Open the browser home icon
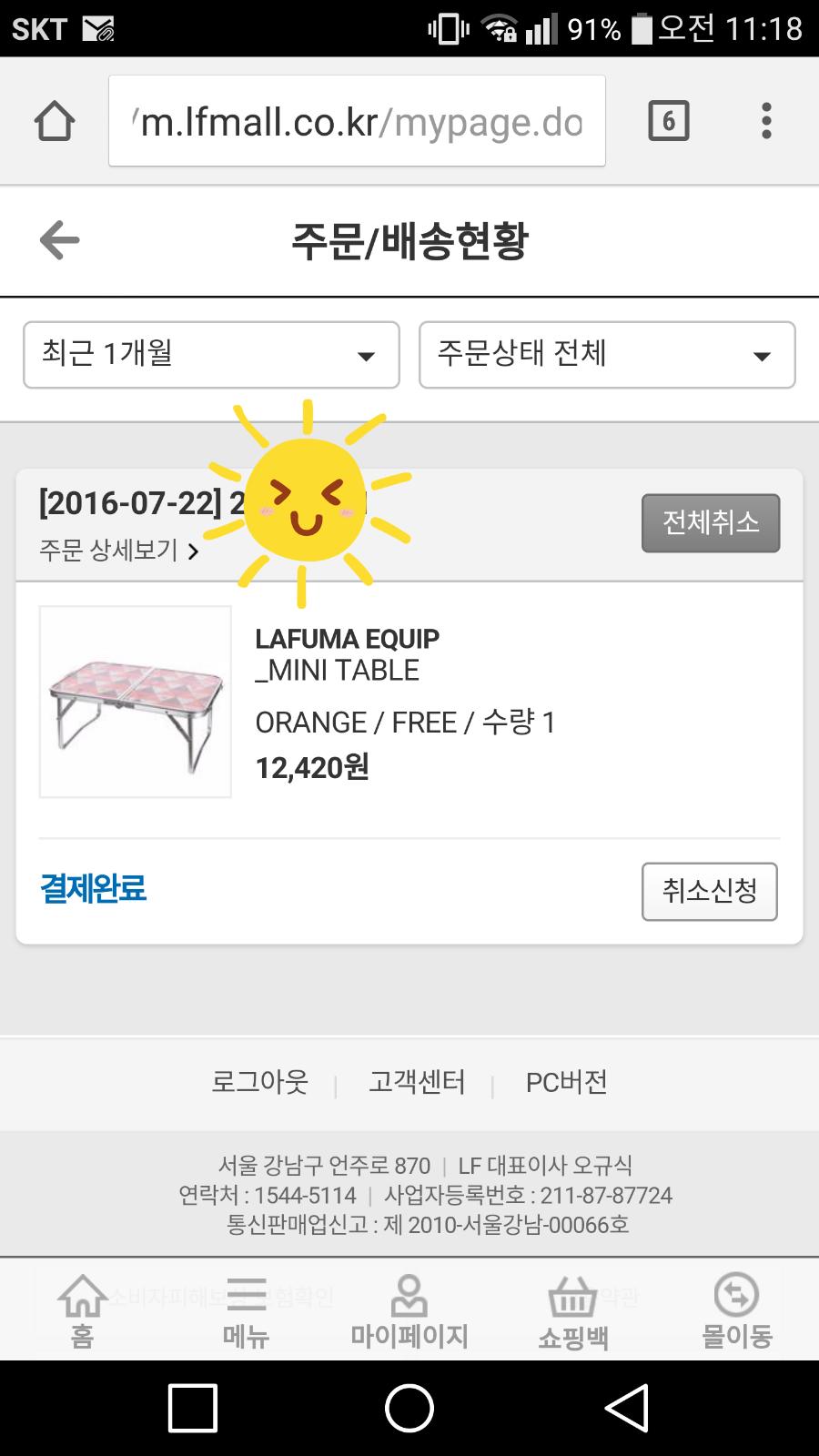 55,121
